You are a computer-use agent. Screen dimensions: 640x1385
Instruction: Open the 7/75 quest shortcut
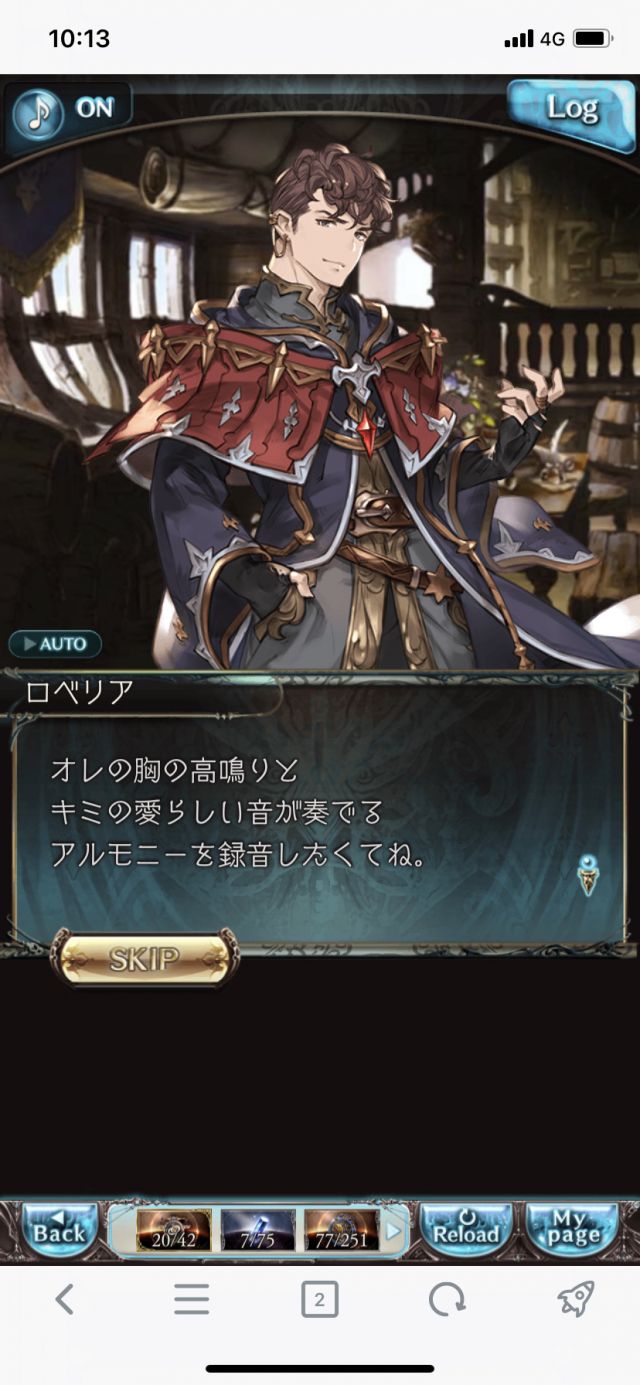[x=257, y=1230]
